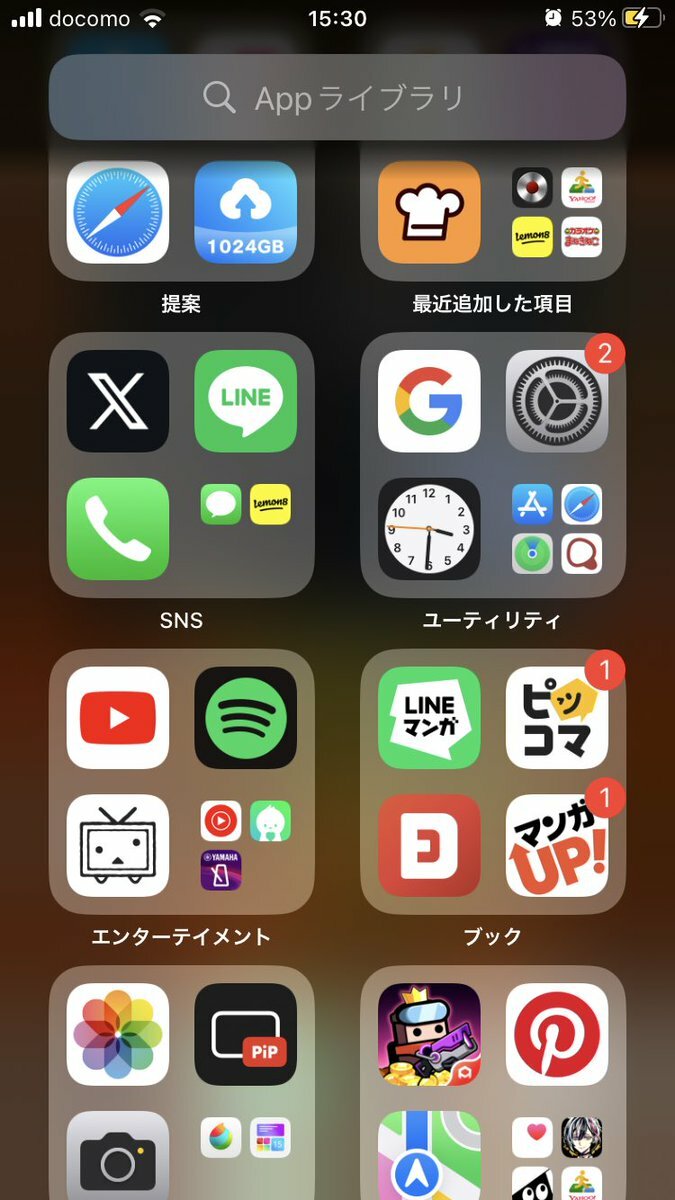This screenshot has height=1200, width=675.
Task: Open the Cookpad chef hat app
Action: (x=429, y=212)
